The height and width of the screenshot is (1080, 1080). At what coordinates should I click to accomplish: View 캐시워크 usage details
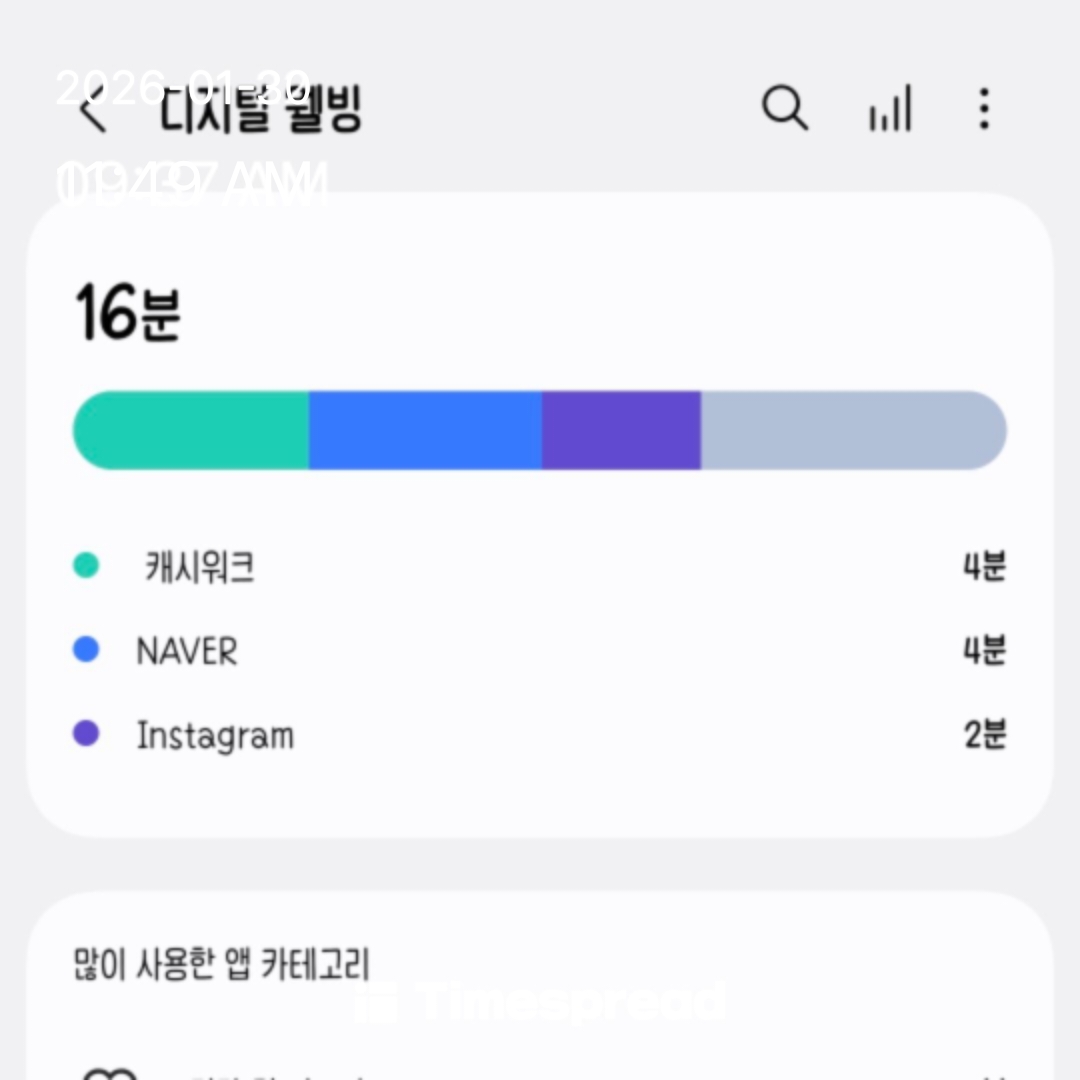tap(200, 567)
